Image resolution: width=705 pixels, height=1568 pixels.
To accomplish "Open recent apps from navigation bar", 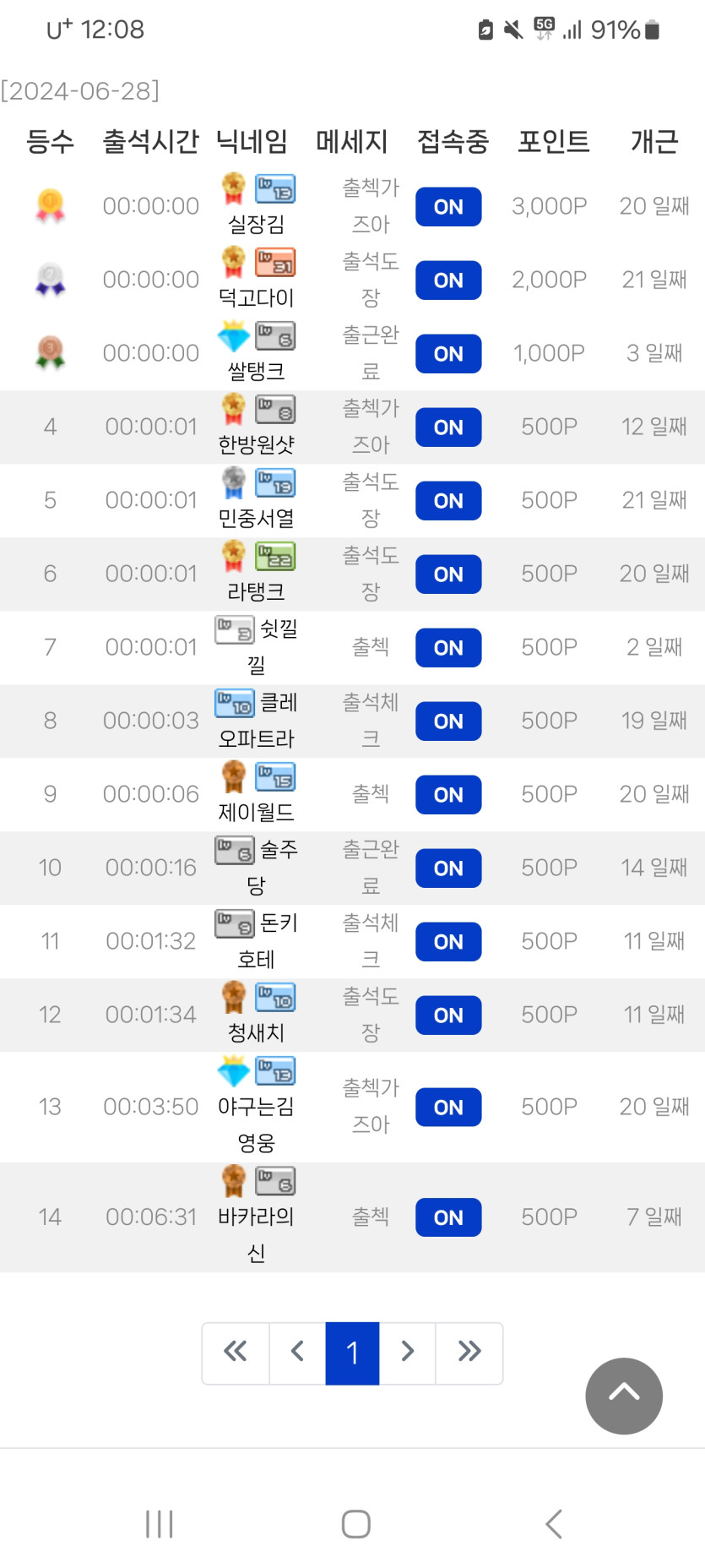I will coord(160,1524).
